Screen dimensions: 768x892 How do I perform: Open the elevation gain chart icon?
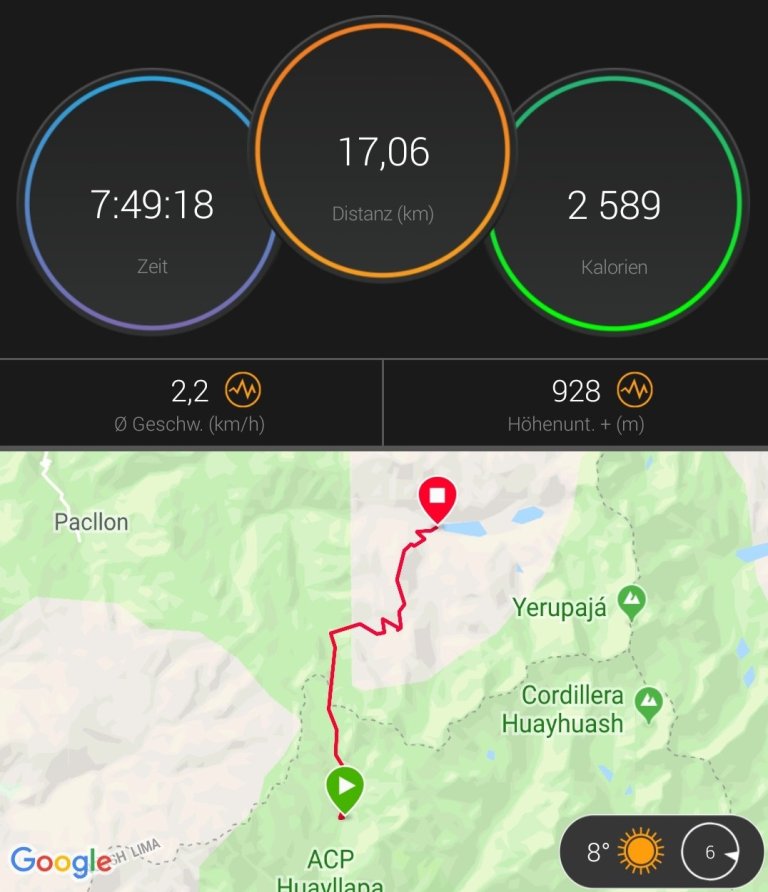coord(635,389)
